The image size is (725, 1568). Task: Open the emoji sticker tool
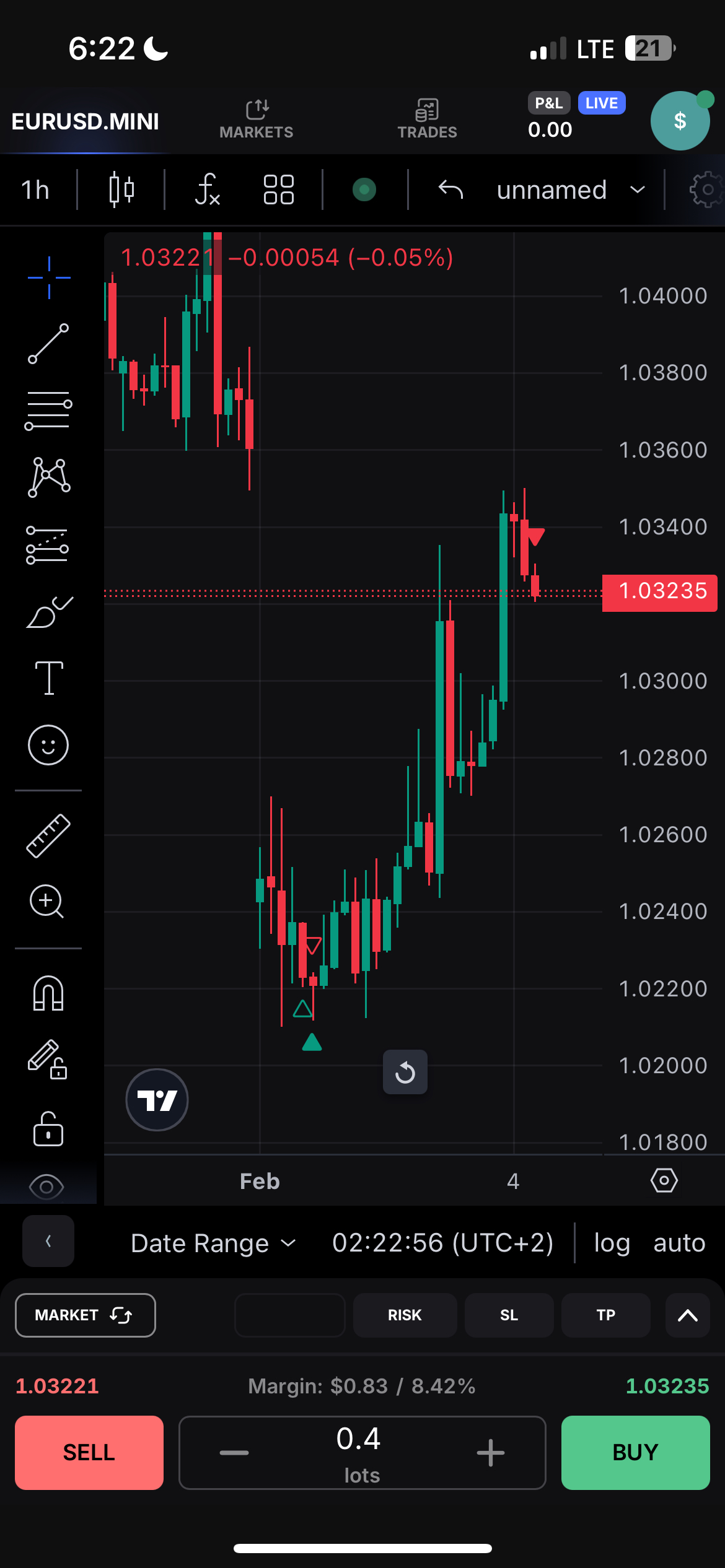[x=48, y=745]
